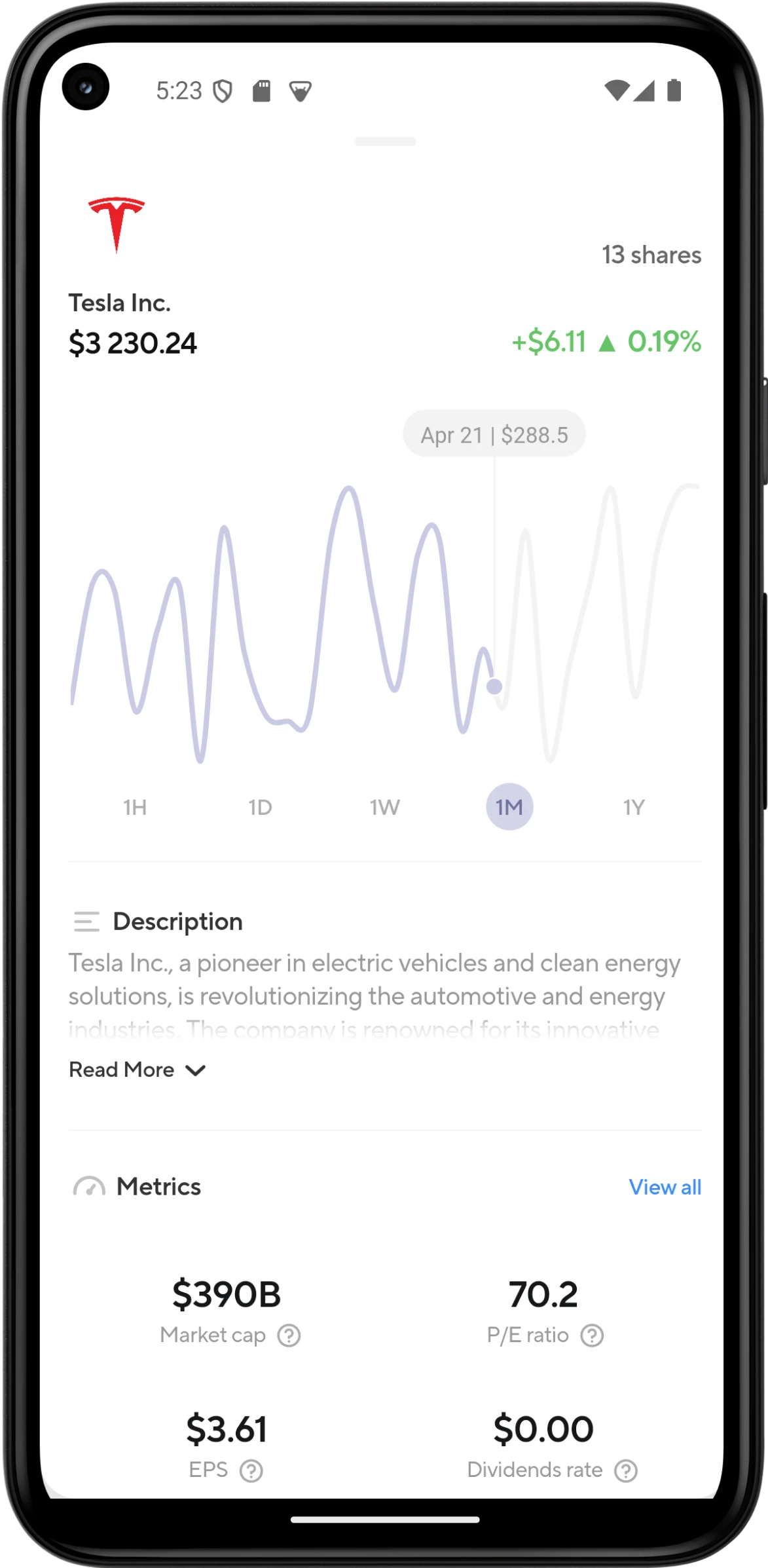This screenshot has height=1568, width=768.
Task: Switch chart range to 1H
Action: coord(135,807)
